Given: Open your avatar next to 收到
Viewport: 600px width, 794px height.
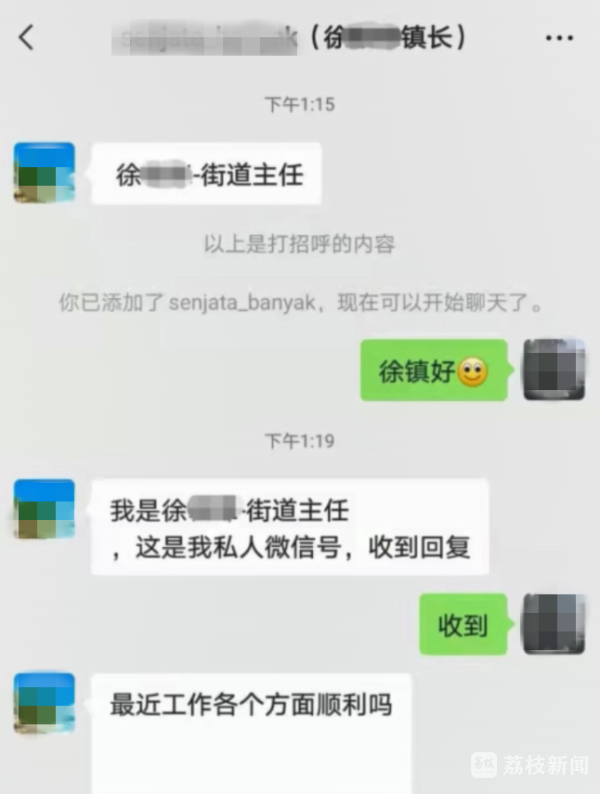Looking at the screenshot, I should coord(554,624).
